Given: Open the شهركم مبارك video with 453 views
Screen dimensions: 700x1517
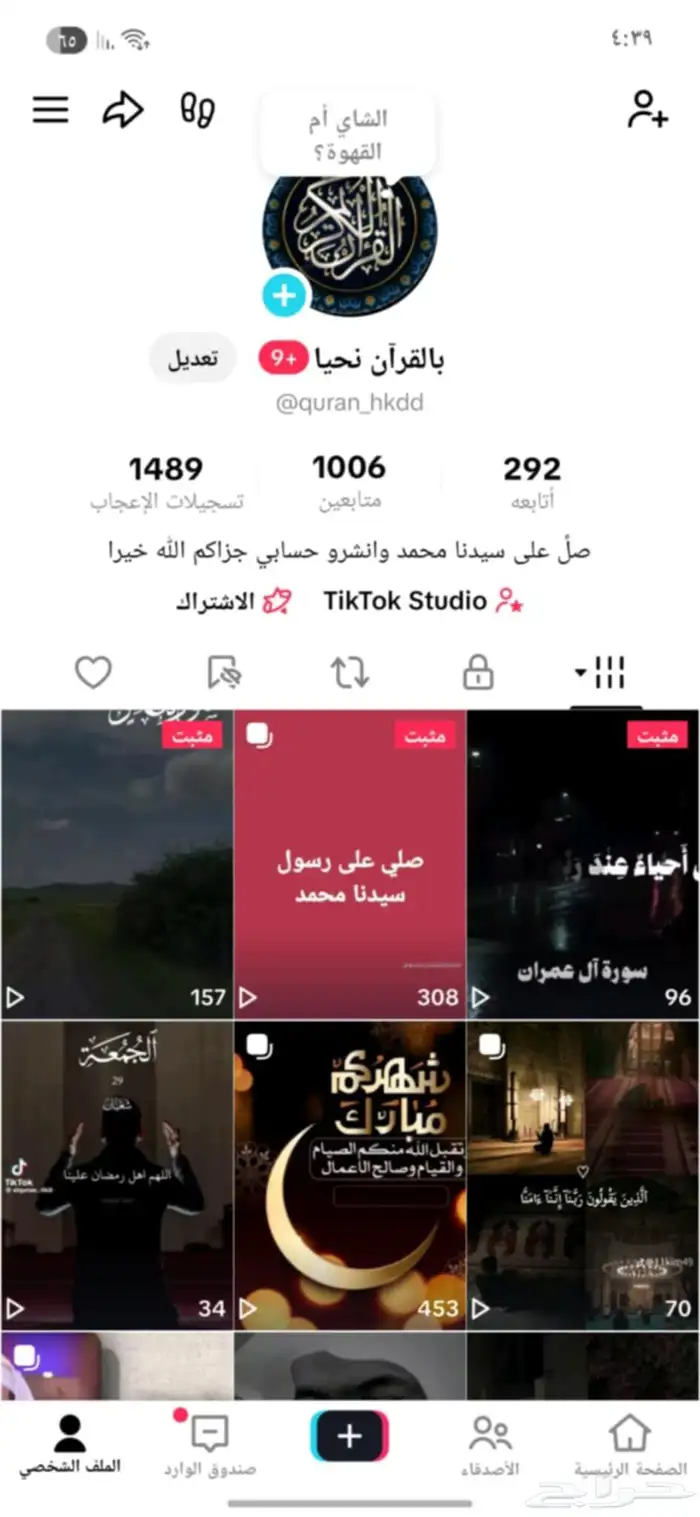Looking at the screenshot, I should click(x=350, y=1175).
